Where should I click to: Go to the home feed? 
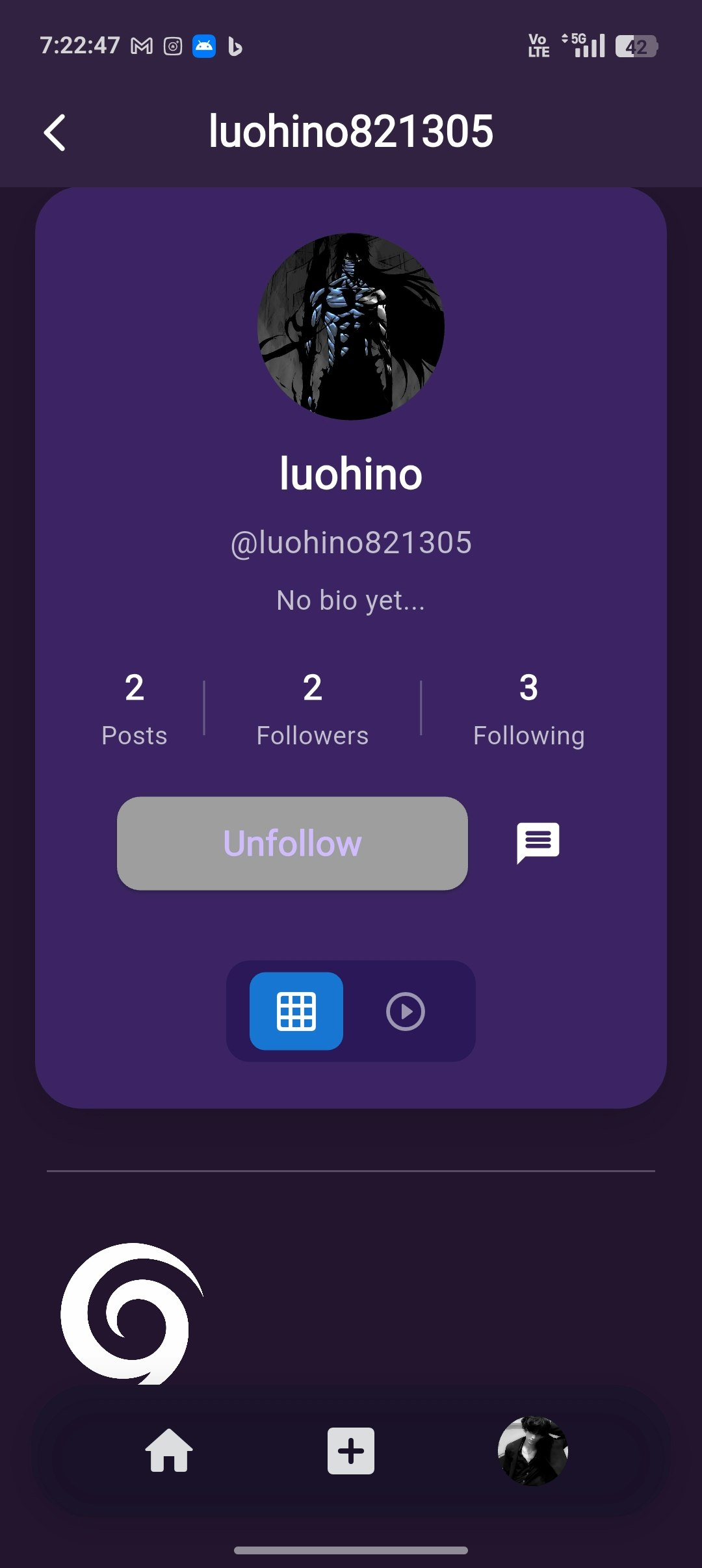click(x=169, y=1451)
